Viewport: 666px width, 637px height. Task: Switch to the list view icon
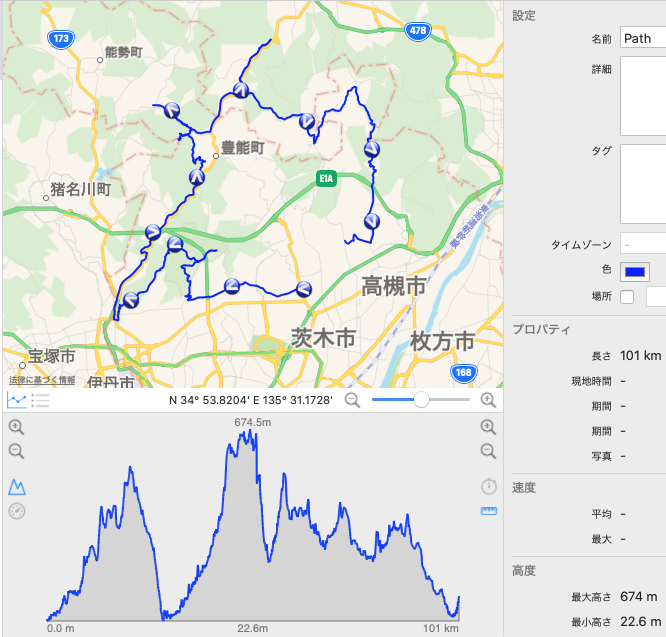[41, 400]
